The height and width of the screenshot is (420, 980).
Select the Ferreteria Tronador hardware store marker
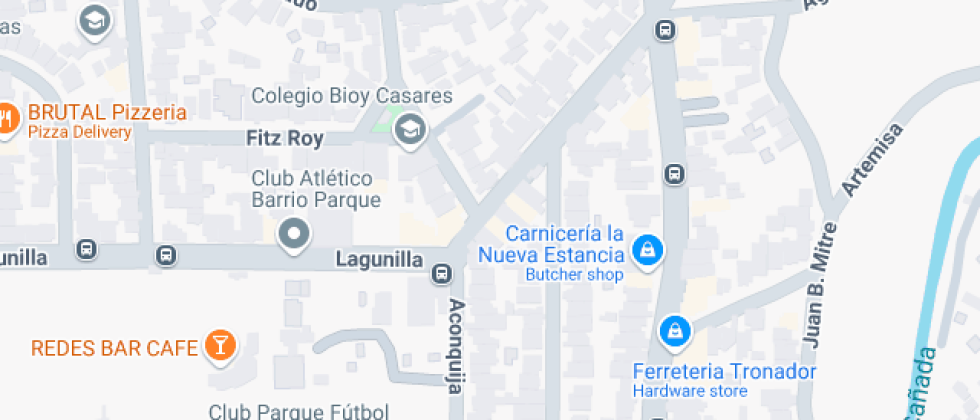(675, 331)
